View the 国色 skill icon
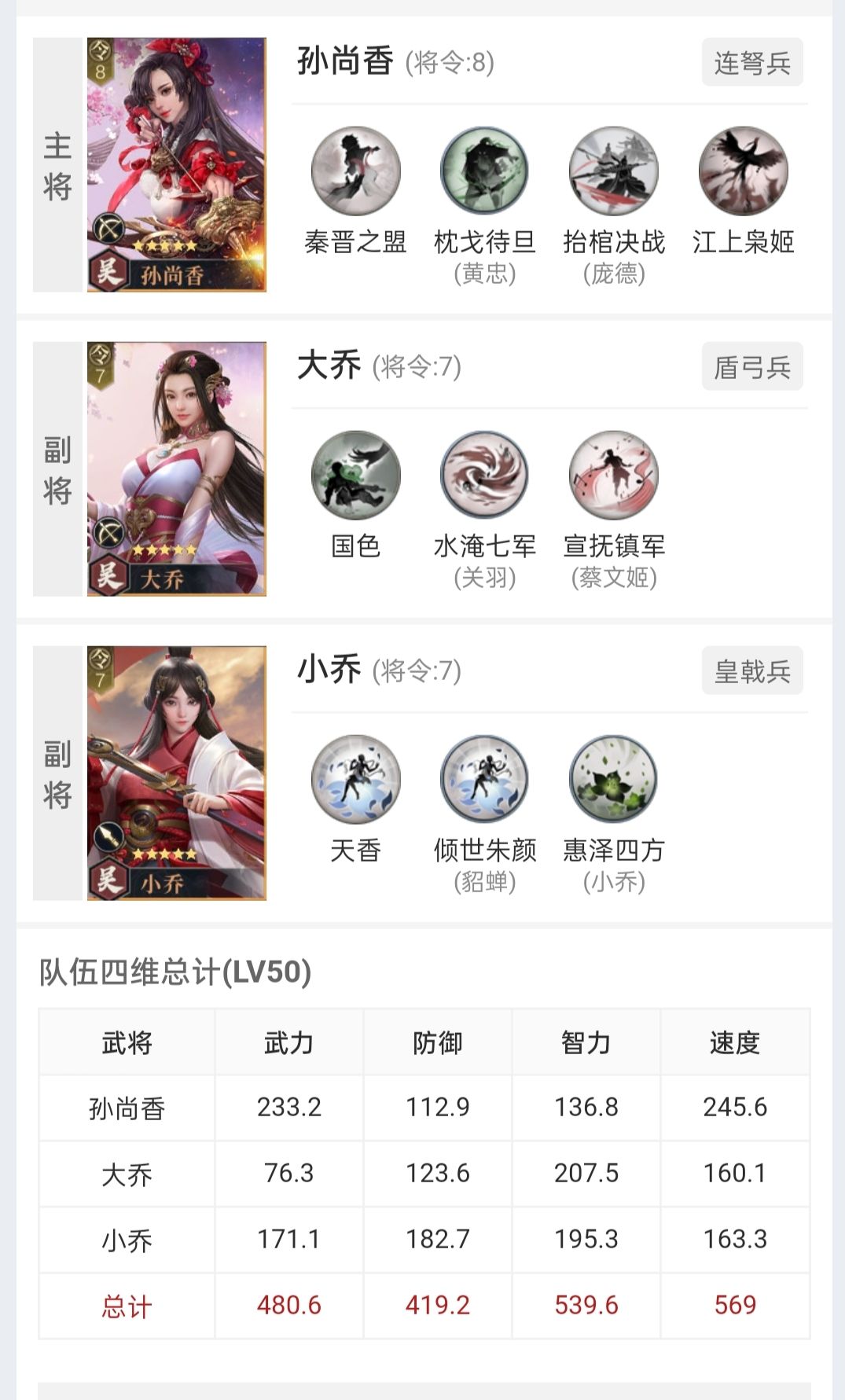 click(x=356, y=475)
